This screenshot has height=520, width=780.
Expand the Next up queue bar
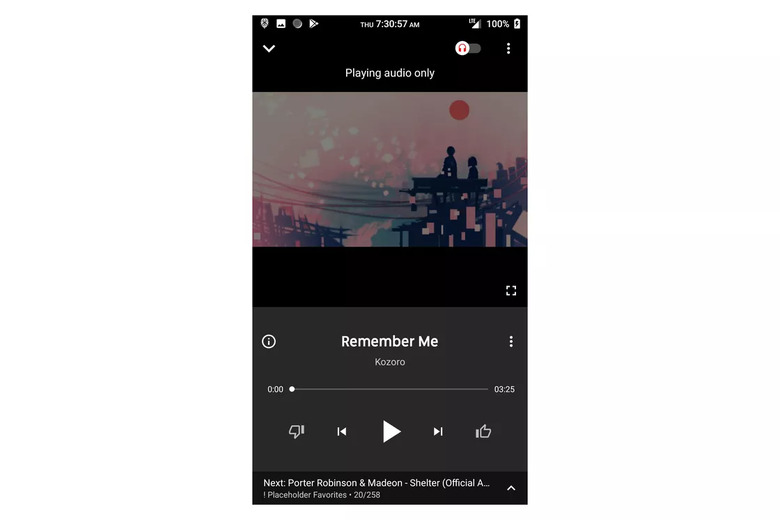511,488
